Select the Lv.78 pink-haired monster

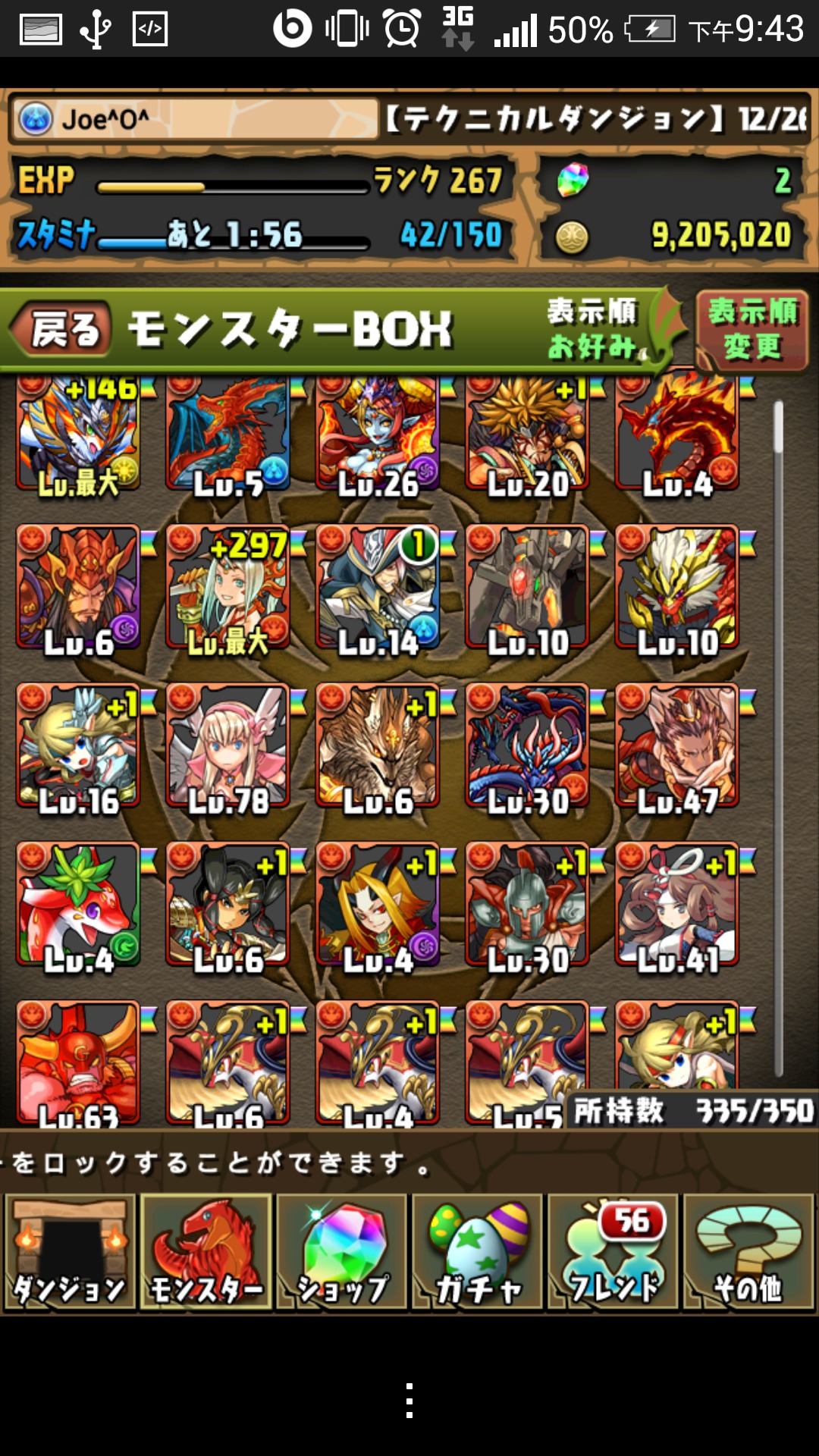tap(228, 746)
